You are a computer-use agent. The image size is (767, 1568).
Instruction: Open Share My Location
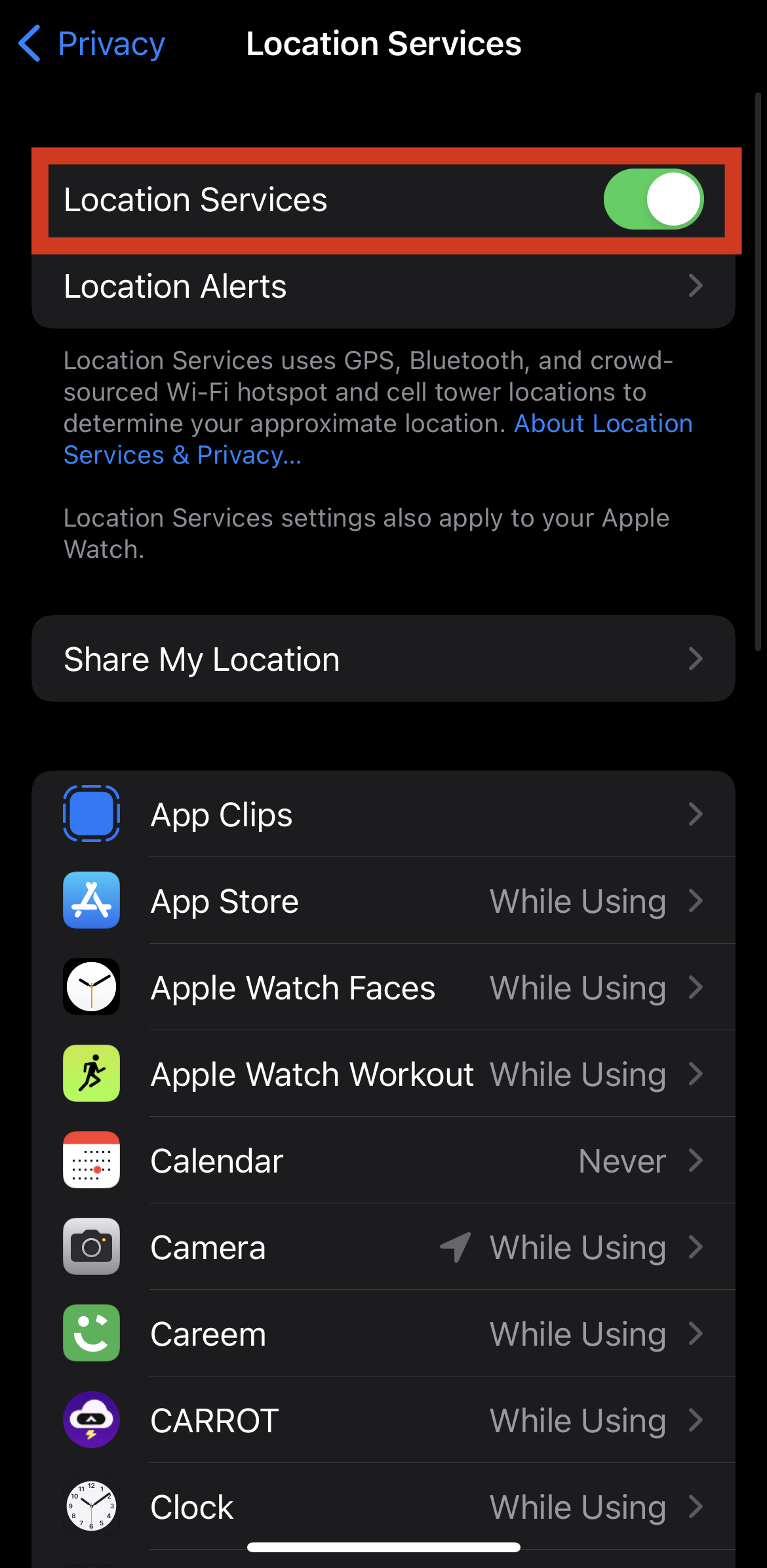(x=383, y=659)
